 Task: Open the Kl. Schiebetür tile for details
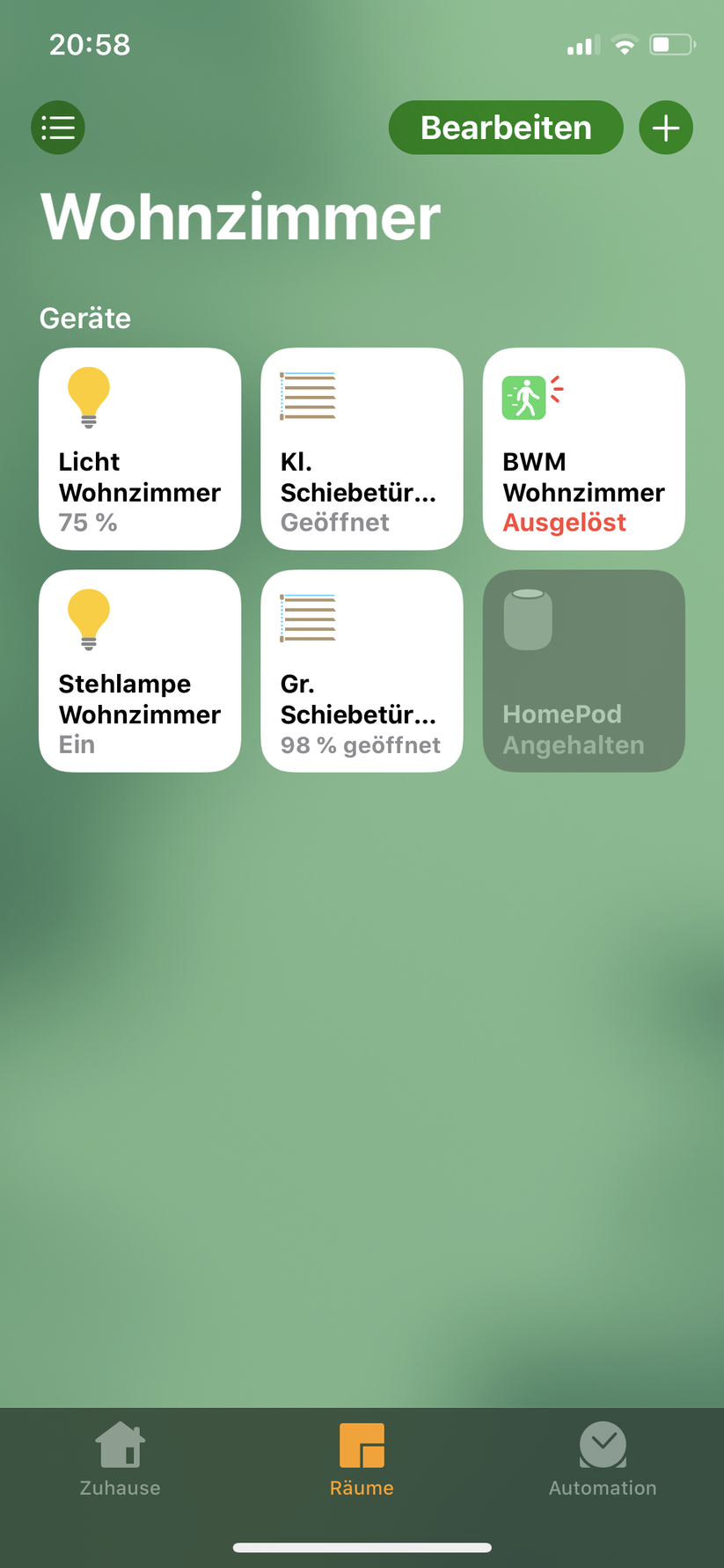click(362, 449)
